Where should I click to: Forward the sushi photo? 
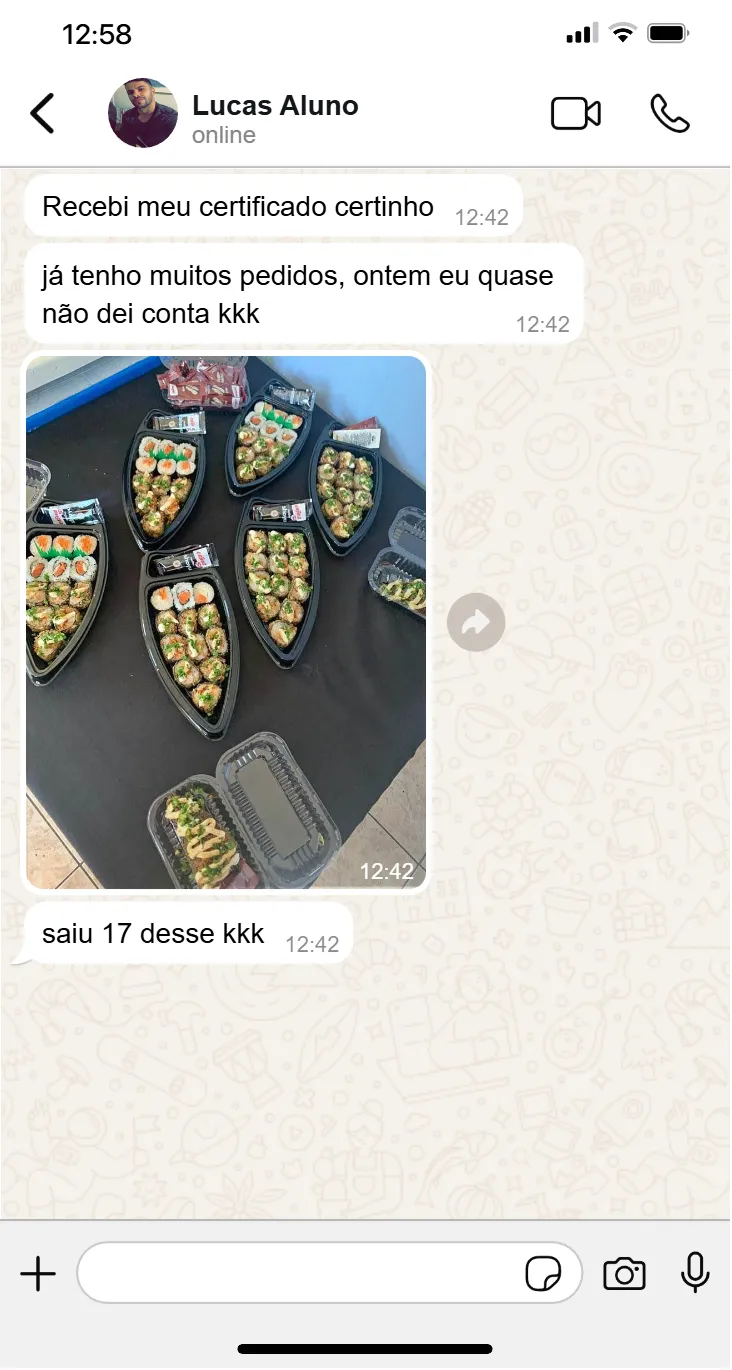[x=476, y=623]
